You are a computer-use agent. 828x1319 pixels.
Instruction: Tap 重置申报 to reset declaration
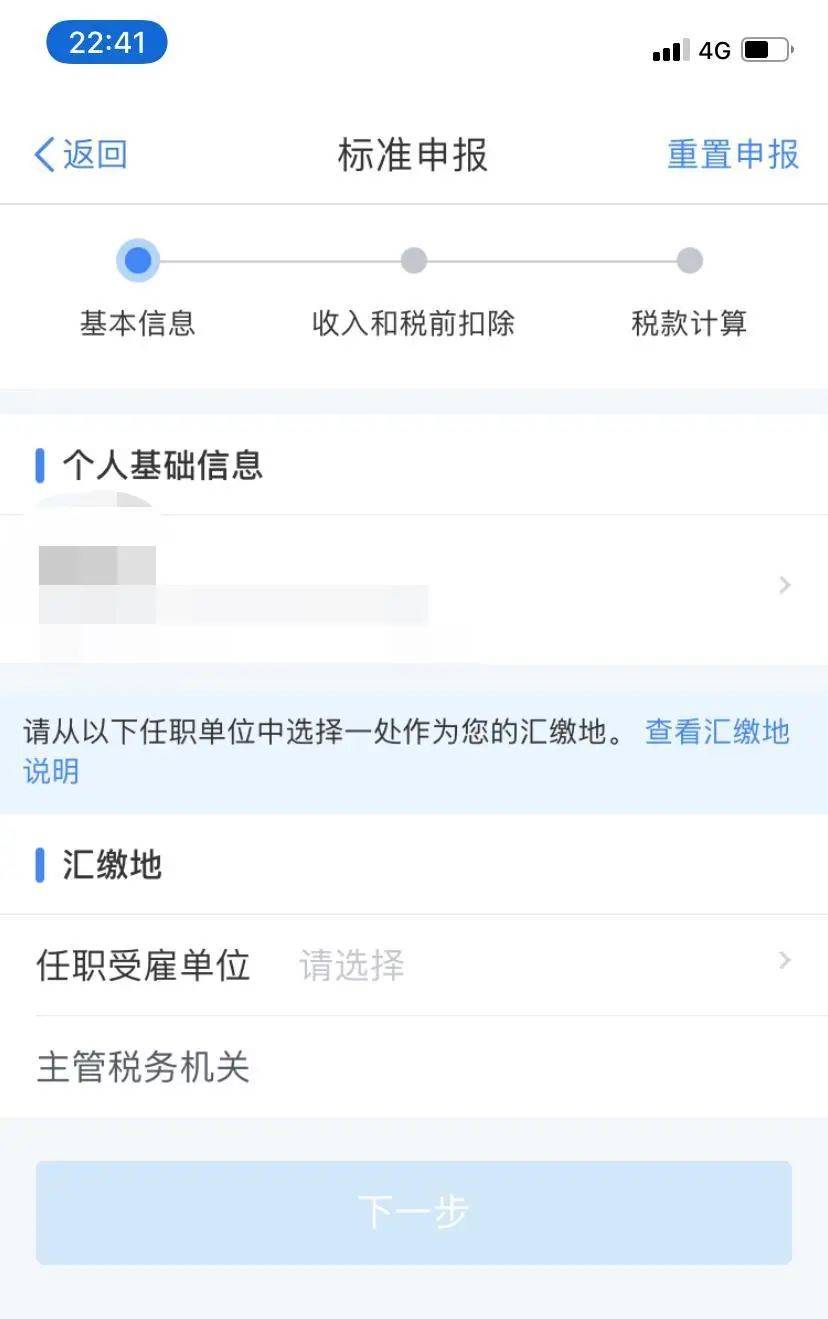pyautogui.click(x=732, y=155)
